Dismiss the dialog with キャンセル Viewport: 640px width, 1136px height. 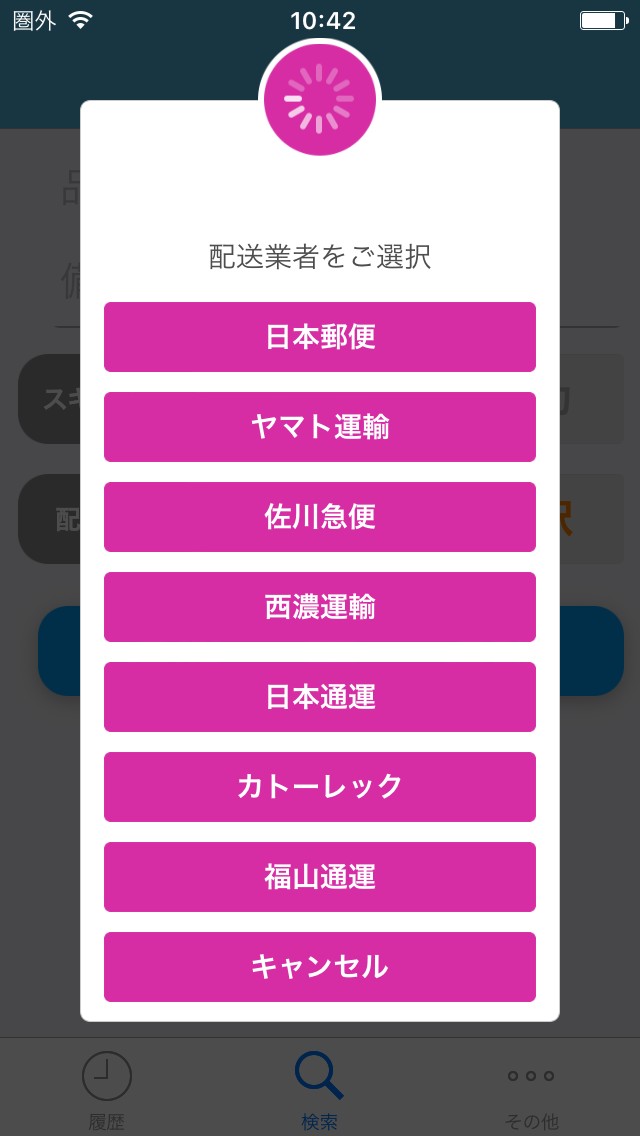320,967
